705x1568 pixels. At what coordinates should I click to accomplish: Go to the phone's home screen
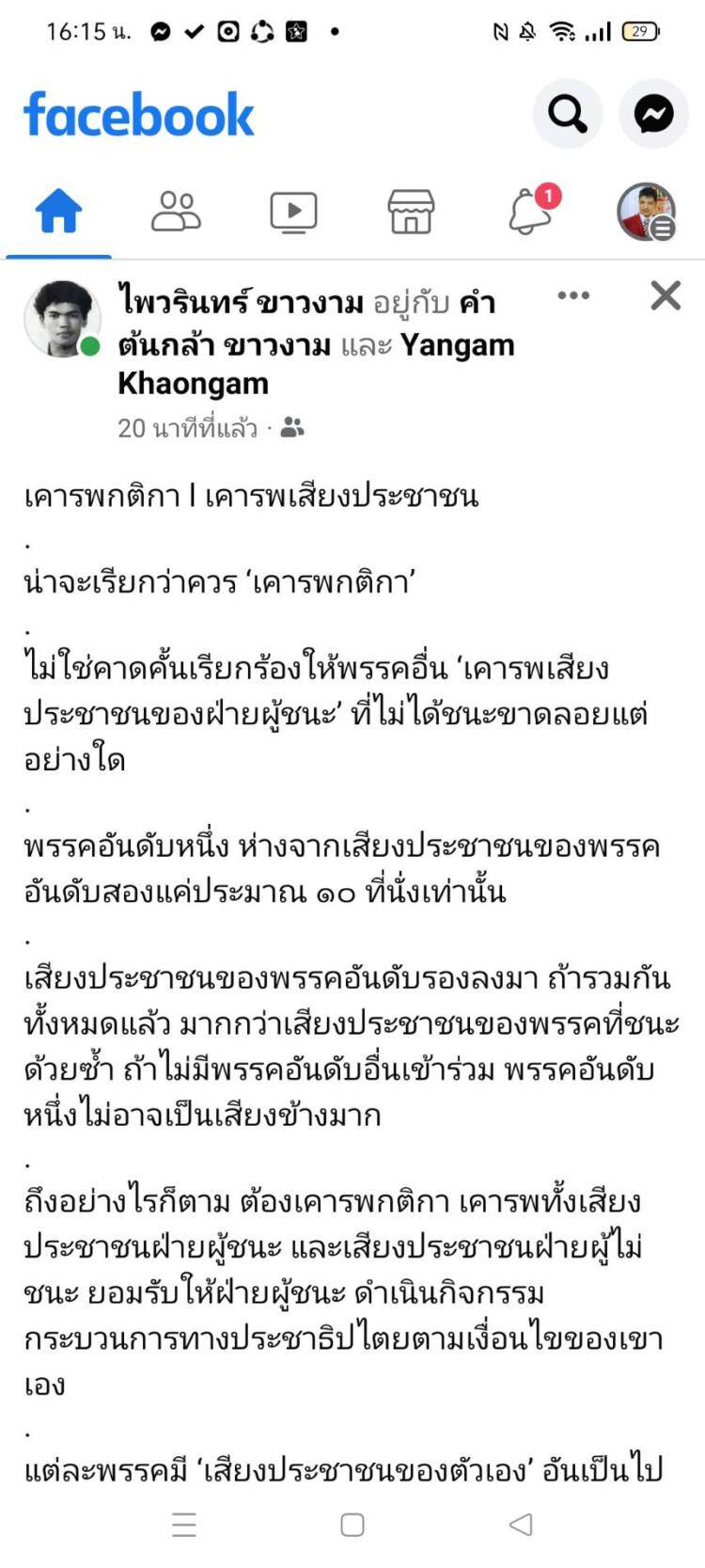352,1525
